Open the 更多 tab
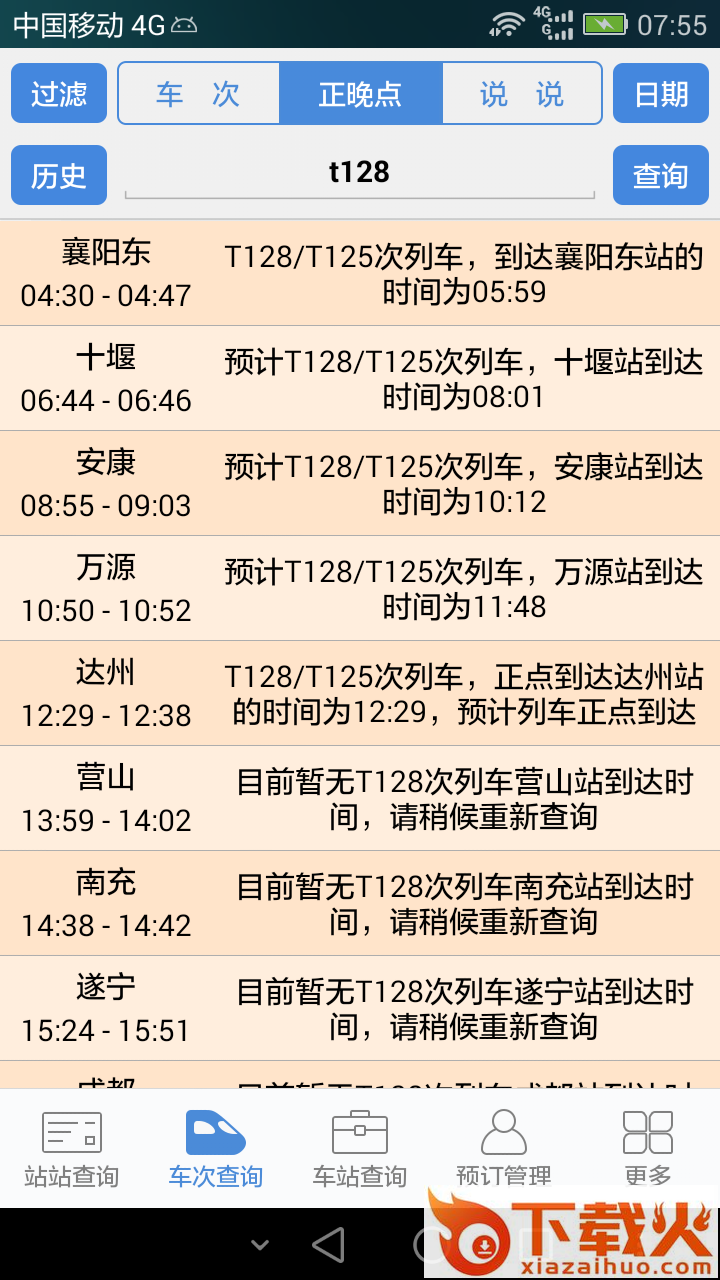720x1280 pixels. 648,1149
